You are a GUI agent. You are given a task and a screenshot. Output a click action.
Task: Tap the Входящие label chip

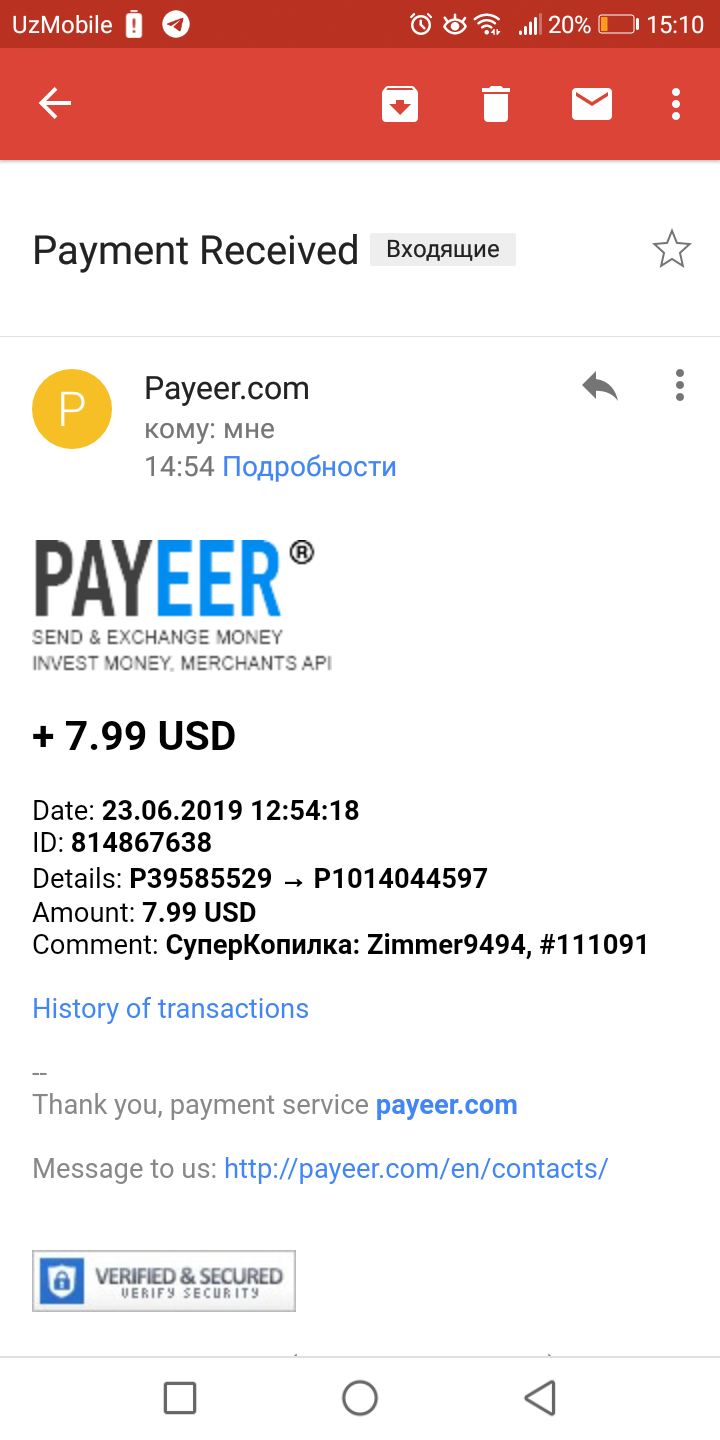(x=443, y=249)
